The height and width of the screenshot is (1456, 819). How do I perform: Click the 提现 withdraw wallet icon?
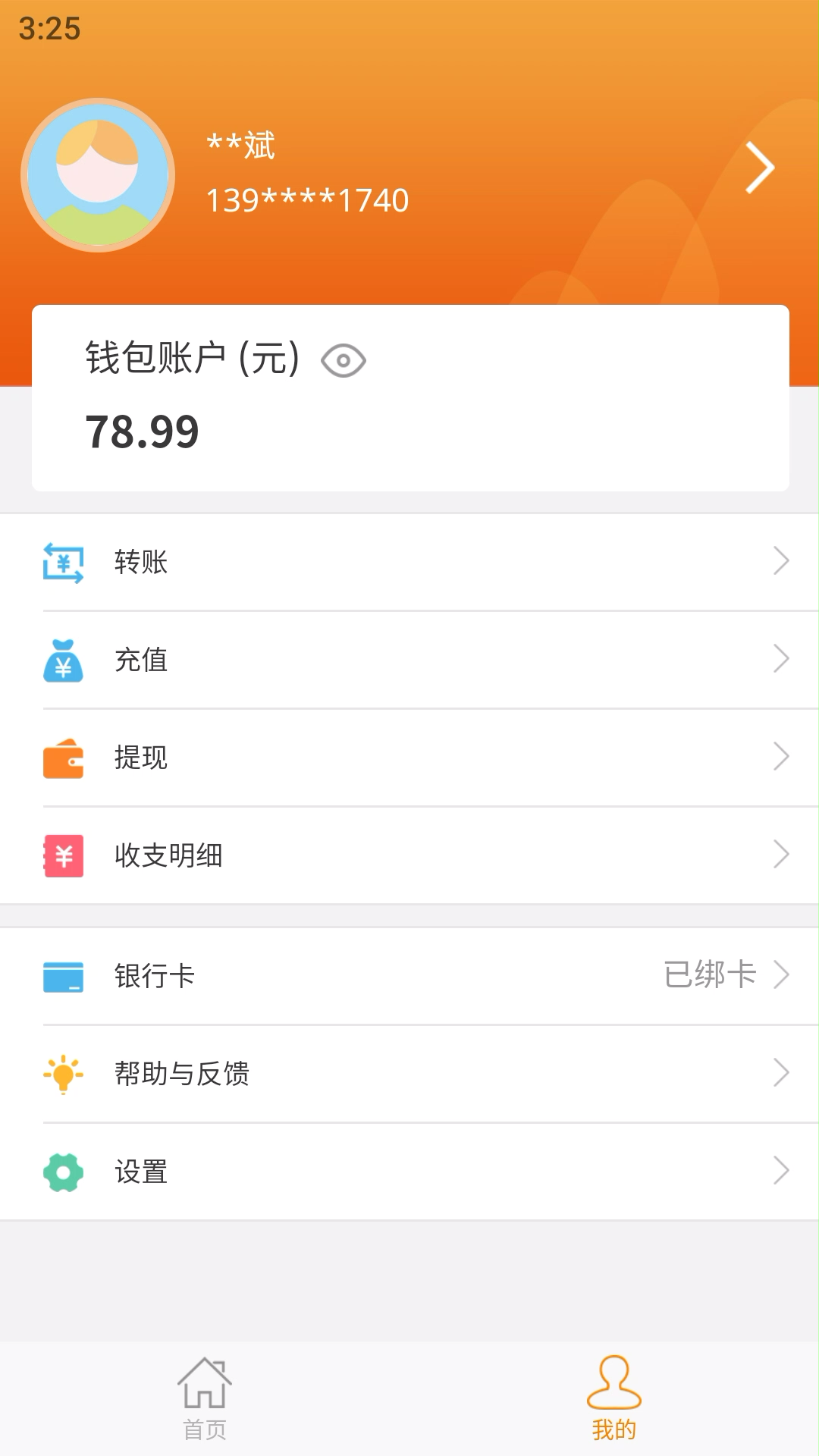pos(64,757)
